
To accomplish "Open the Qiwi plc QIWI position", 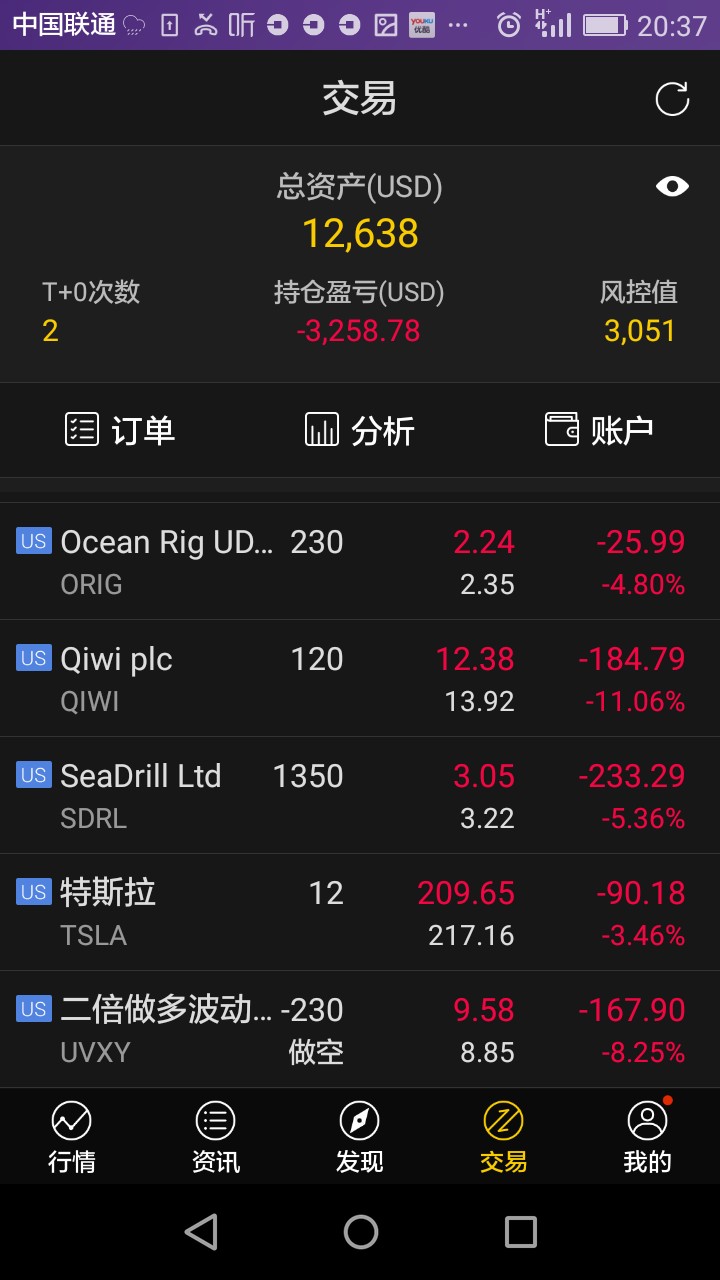I will point(360,678).
